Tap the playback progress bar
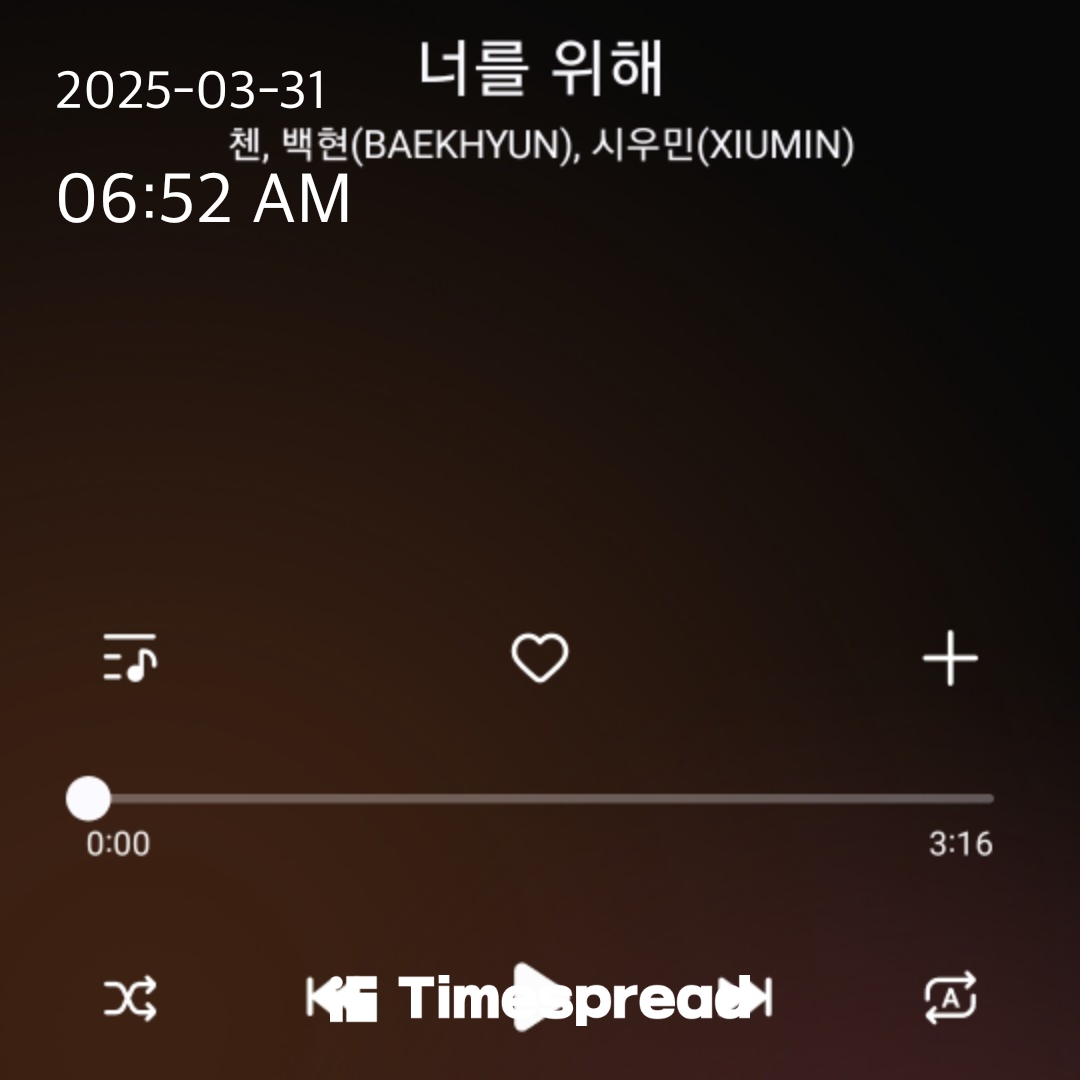The width and height of the screenshot is (1080, 1080). 540,799
